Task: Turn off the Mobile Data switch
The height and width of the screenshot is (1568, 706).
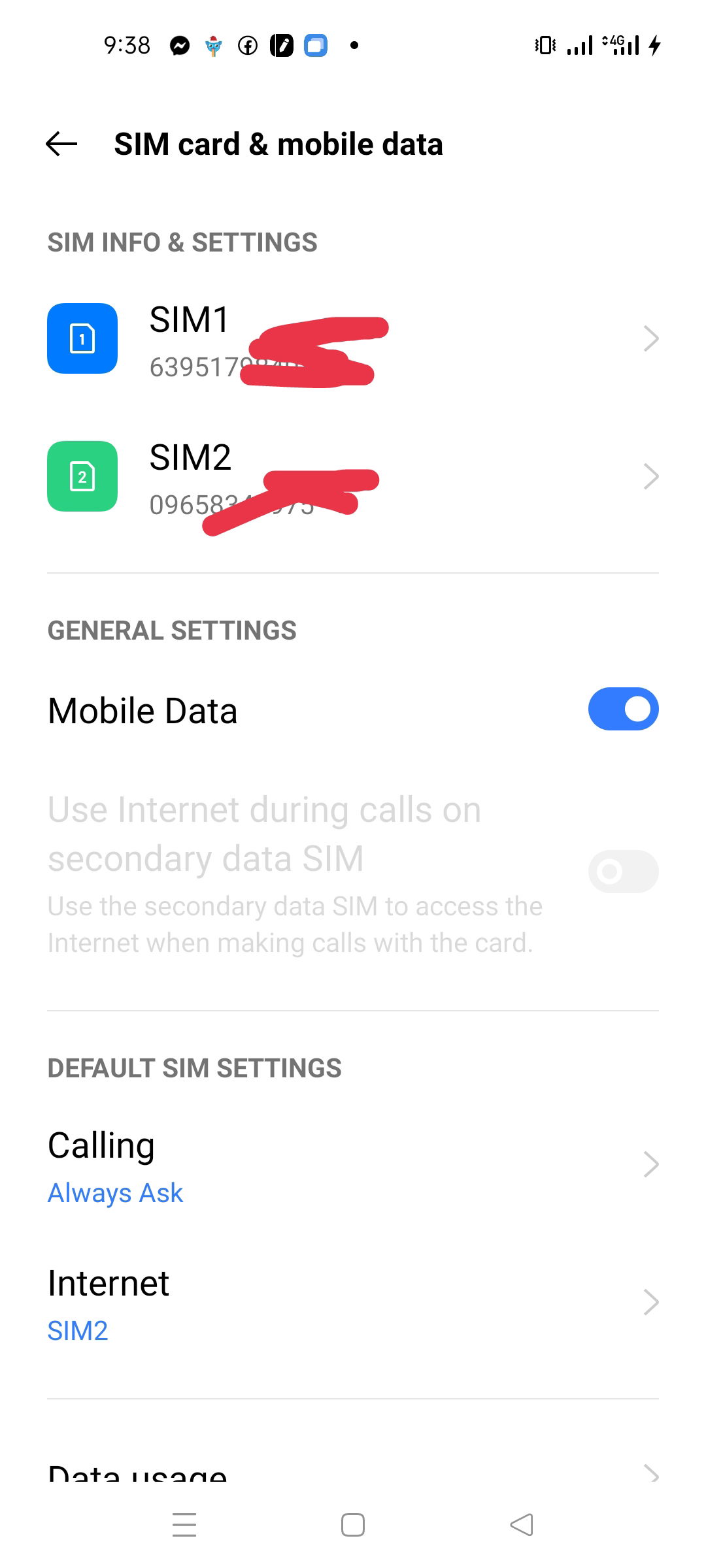Action: pyautogui.click(x=623, y=709)
